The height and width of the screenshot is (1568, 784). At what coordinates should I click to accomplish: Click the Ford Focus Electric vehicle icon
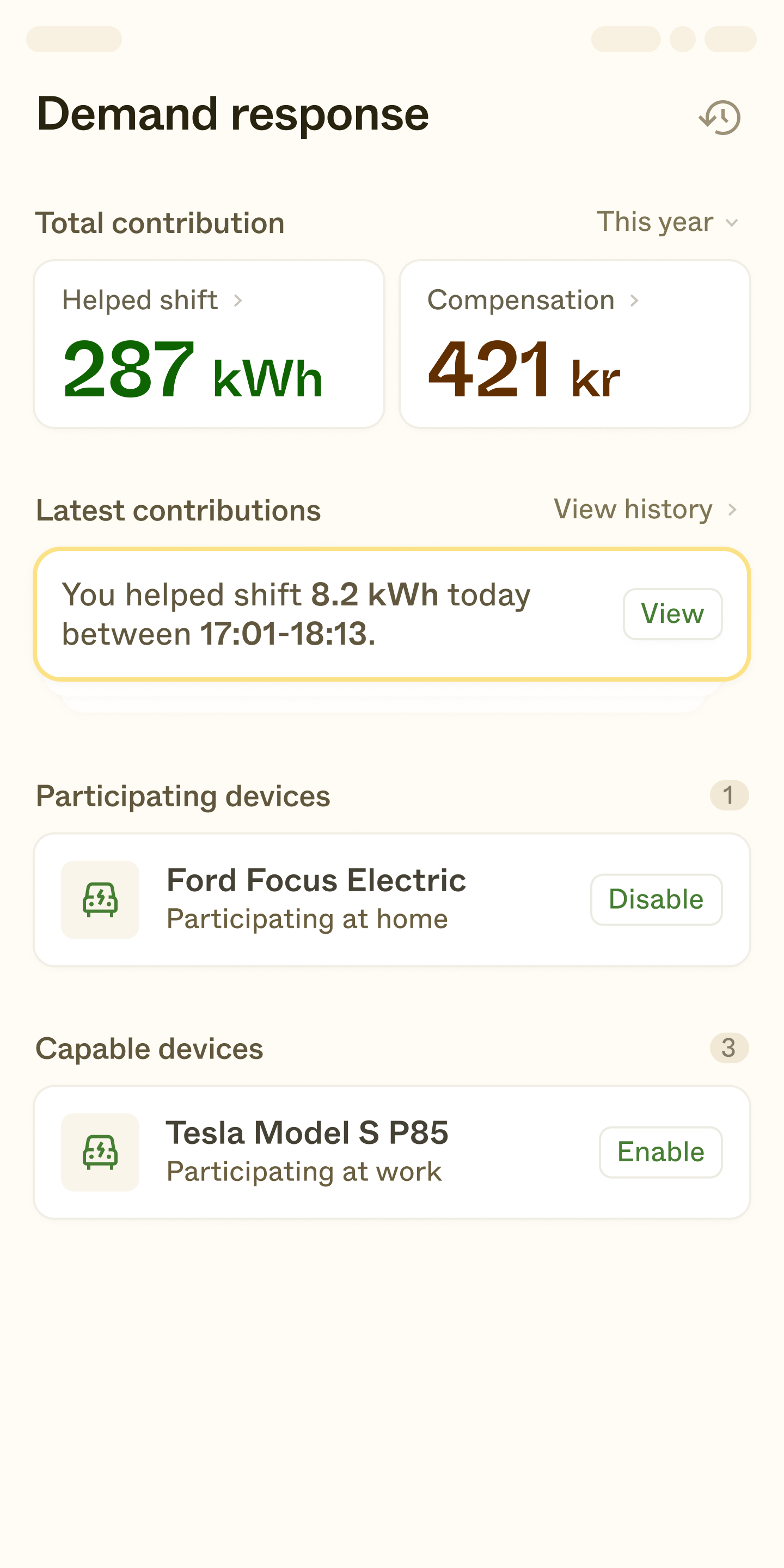(x=100, y=899)
